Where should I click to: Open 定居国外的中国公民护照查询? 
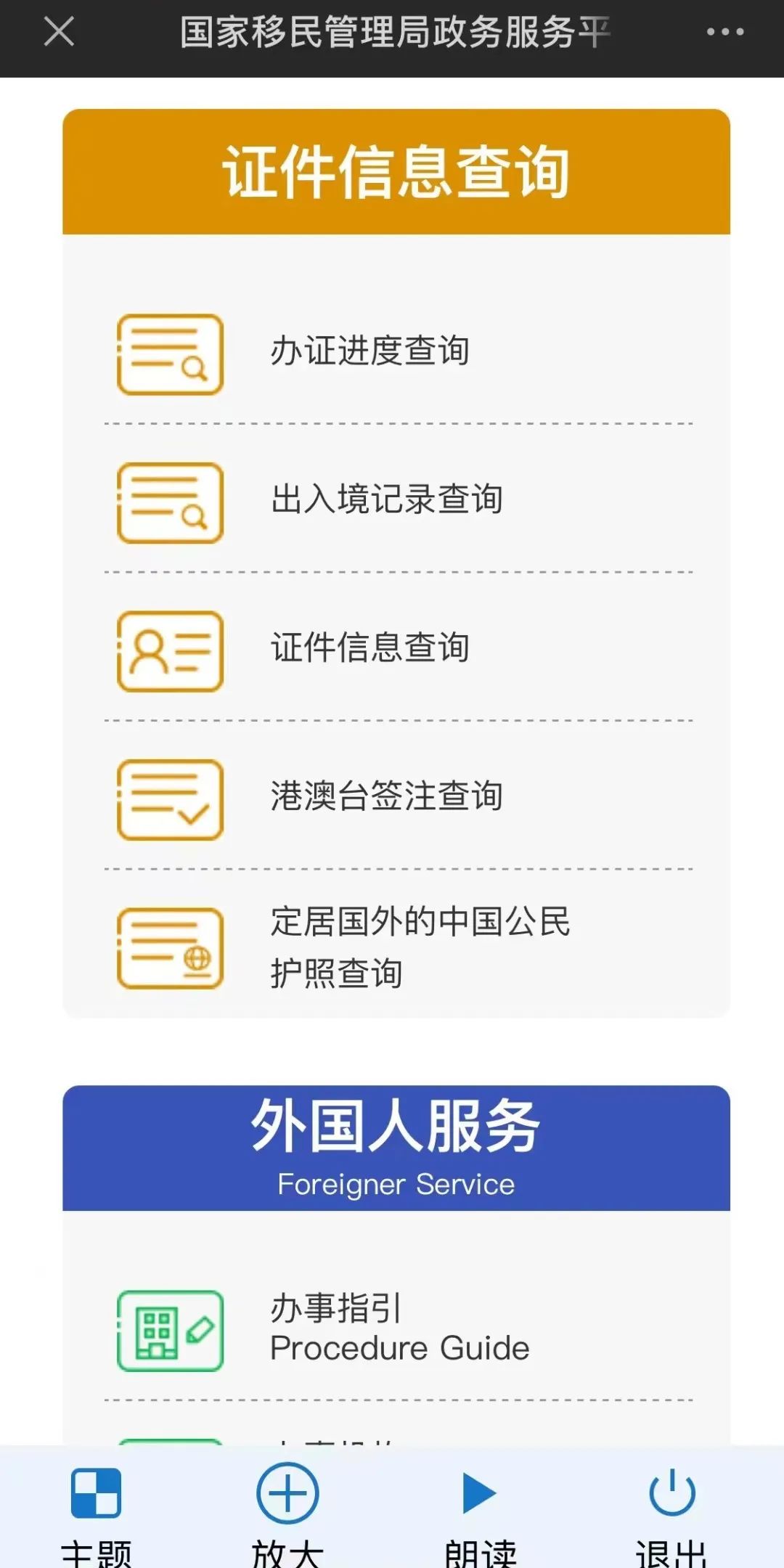tap(398, 947)
